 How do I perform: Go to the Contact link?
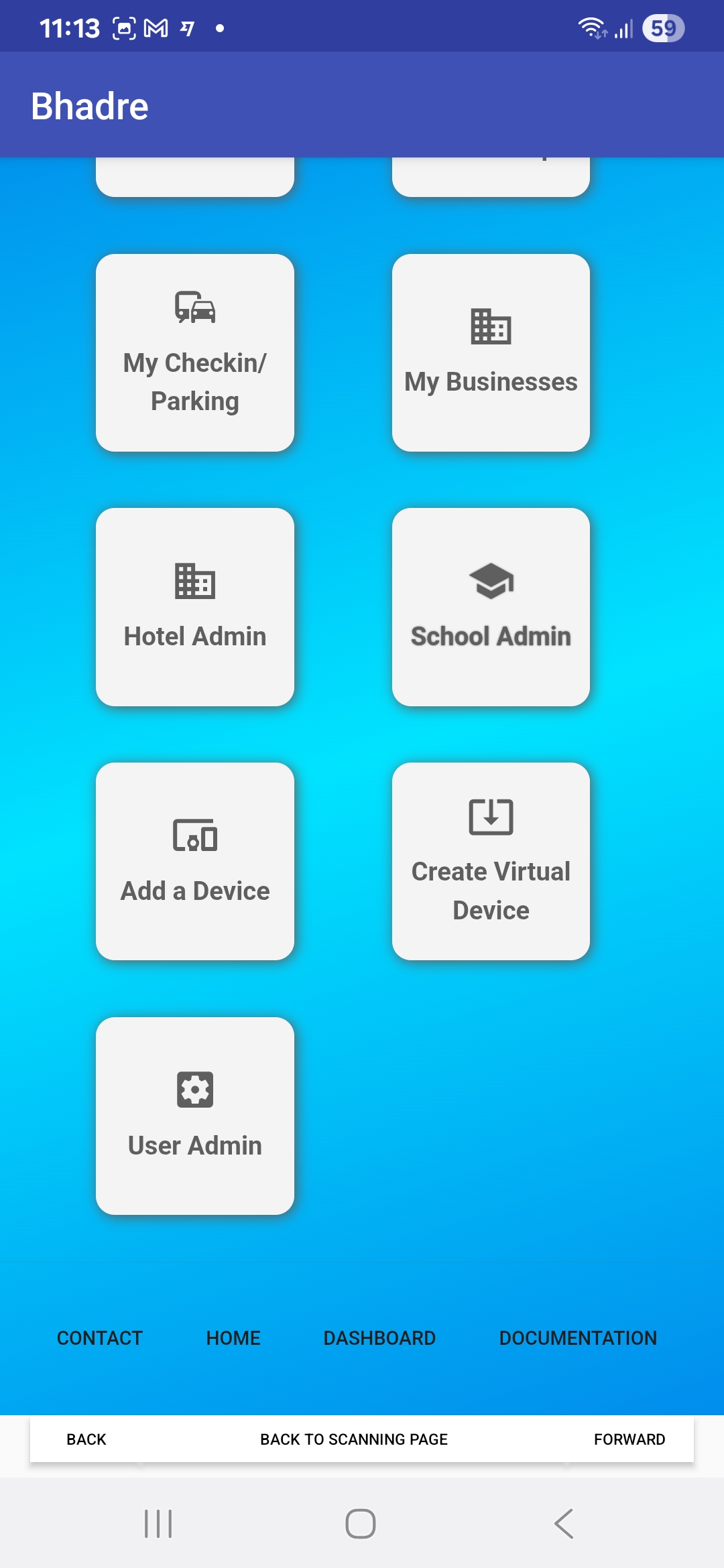[x=100, y=1338]
